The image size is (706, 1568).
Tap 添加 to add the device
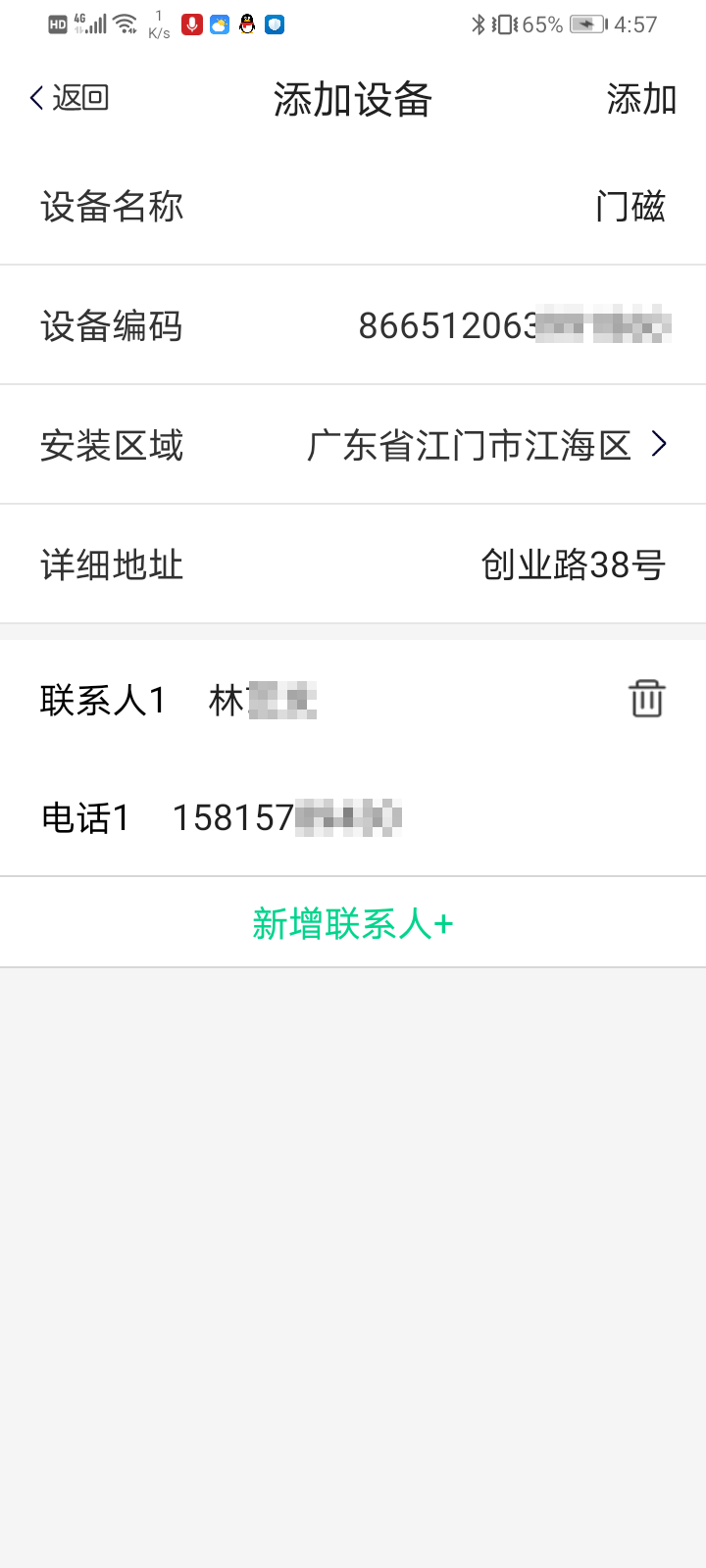641,99
